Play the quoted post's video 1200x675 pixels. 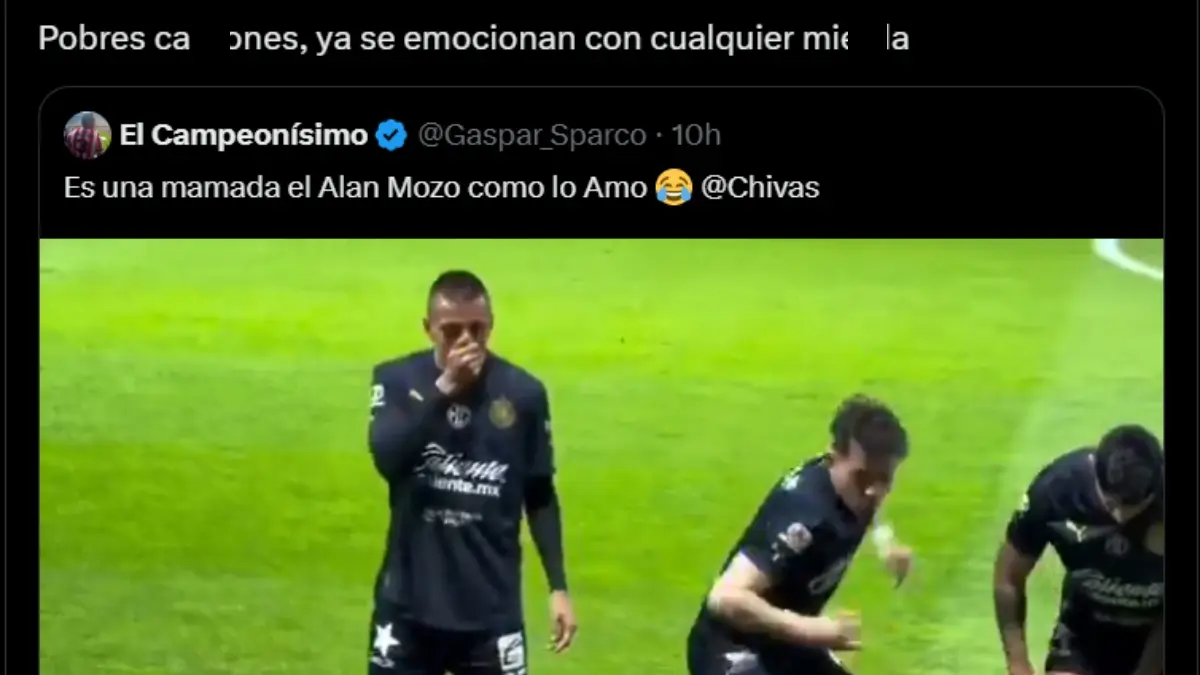pos(600,455)
